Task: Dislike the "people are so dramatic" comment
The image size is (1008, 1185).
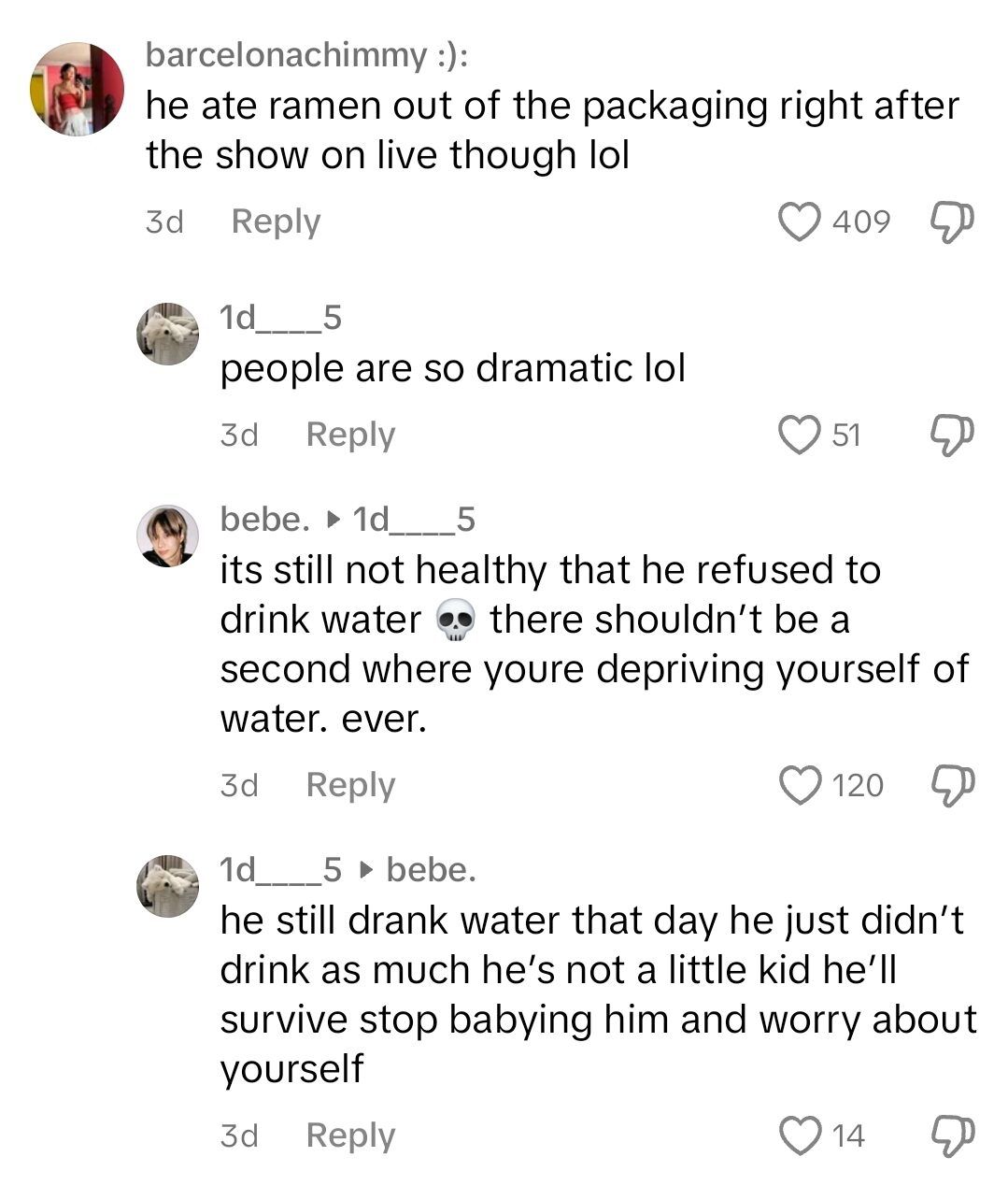Action: [953, 435]
